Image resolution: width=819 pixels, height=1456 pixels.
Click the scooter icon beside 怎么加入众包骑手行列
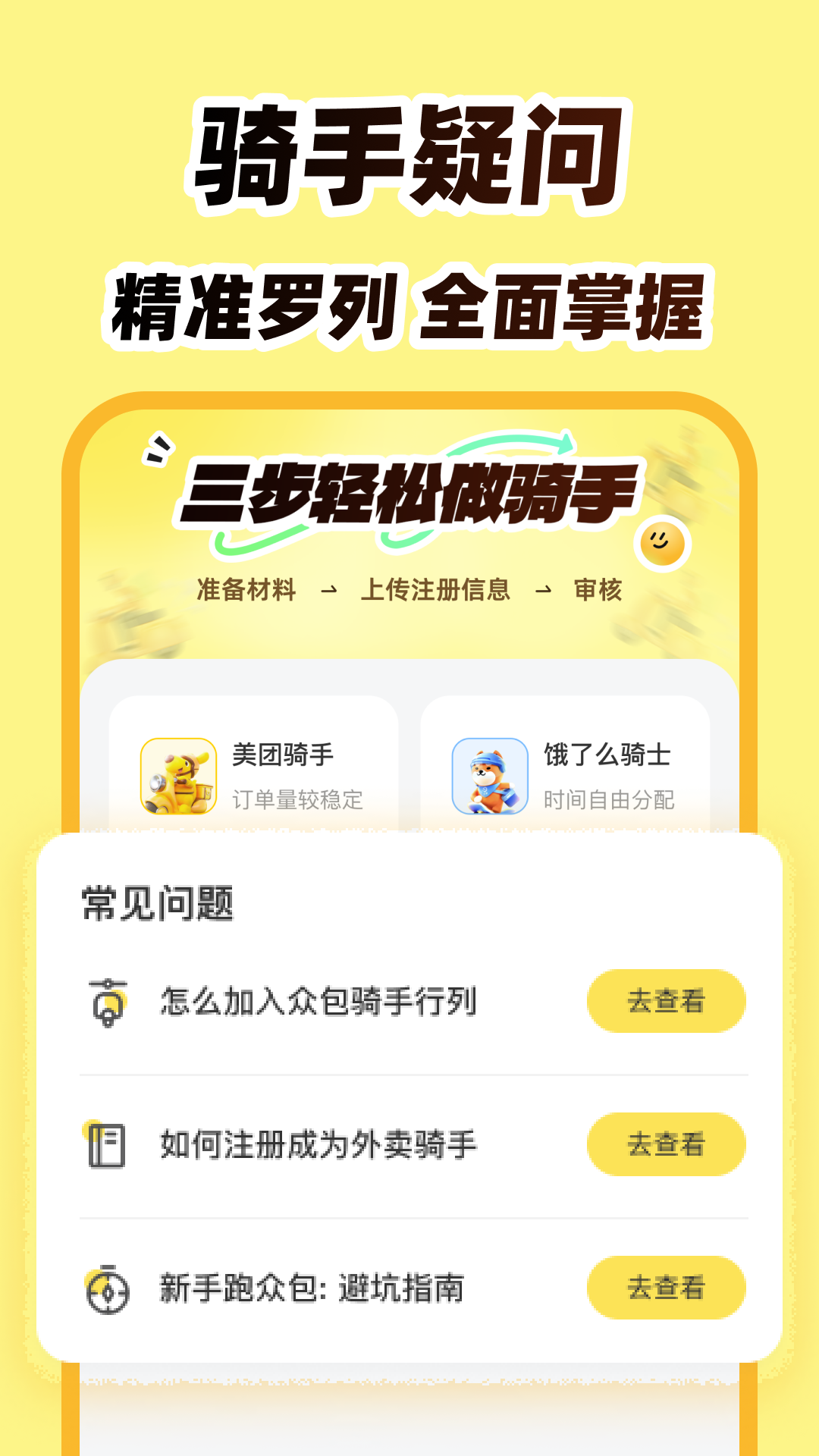[106, 1003]
